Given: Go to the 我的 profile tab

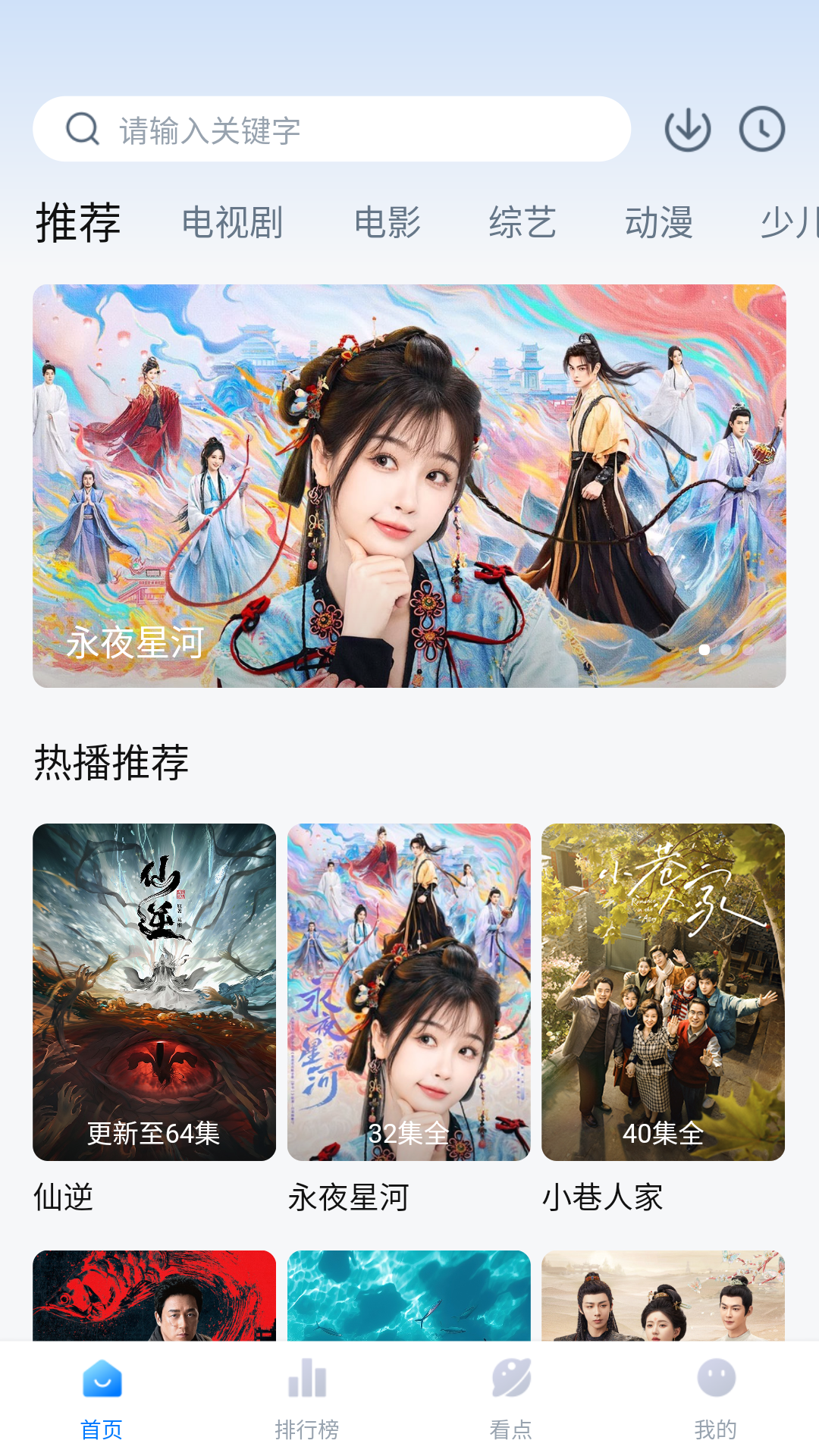Looking at the screenshot, I should pyautogui.click(x=716, y=1397).
